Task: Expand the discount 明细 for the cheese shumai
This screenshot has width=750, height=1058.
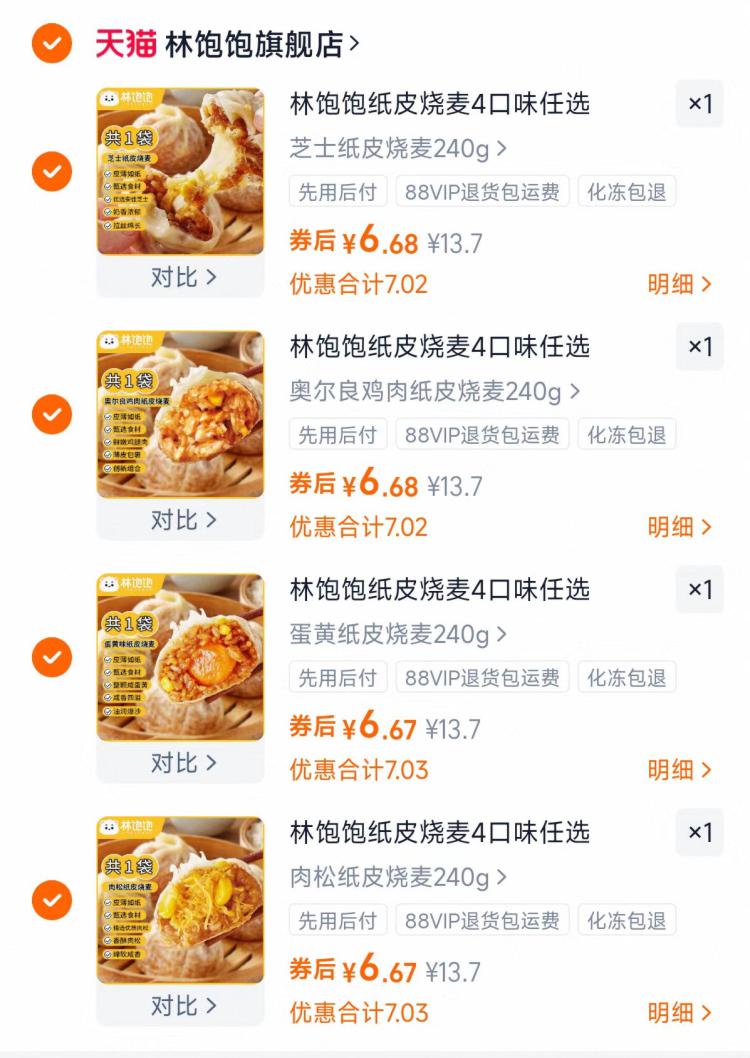Action: click(x=679, y=284)
